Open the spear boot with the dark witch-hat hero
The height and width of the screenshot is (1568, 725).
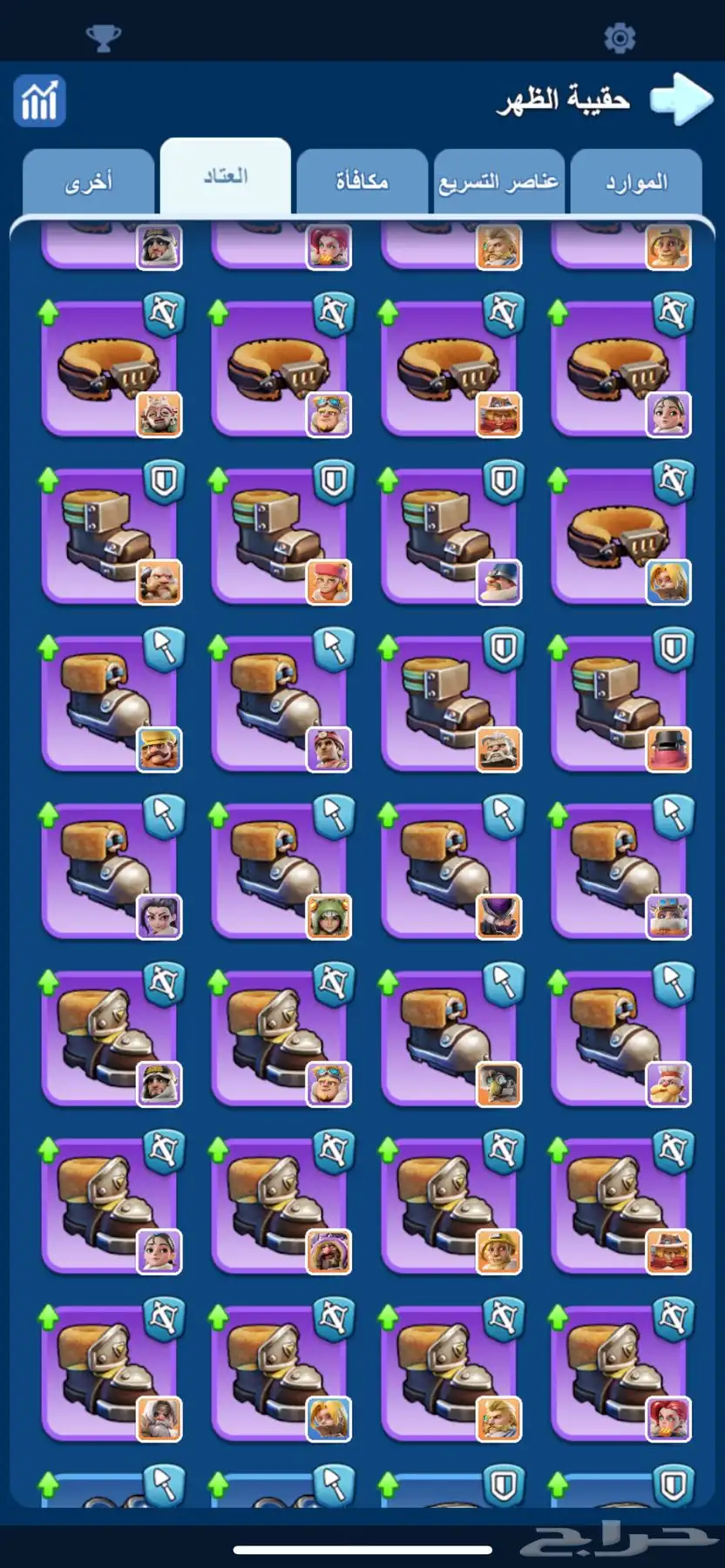pyautogui.click(x=450, y=870)
